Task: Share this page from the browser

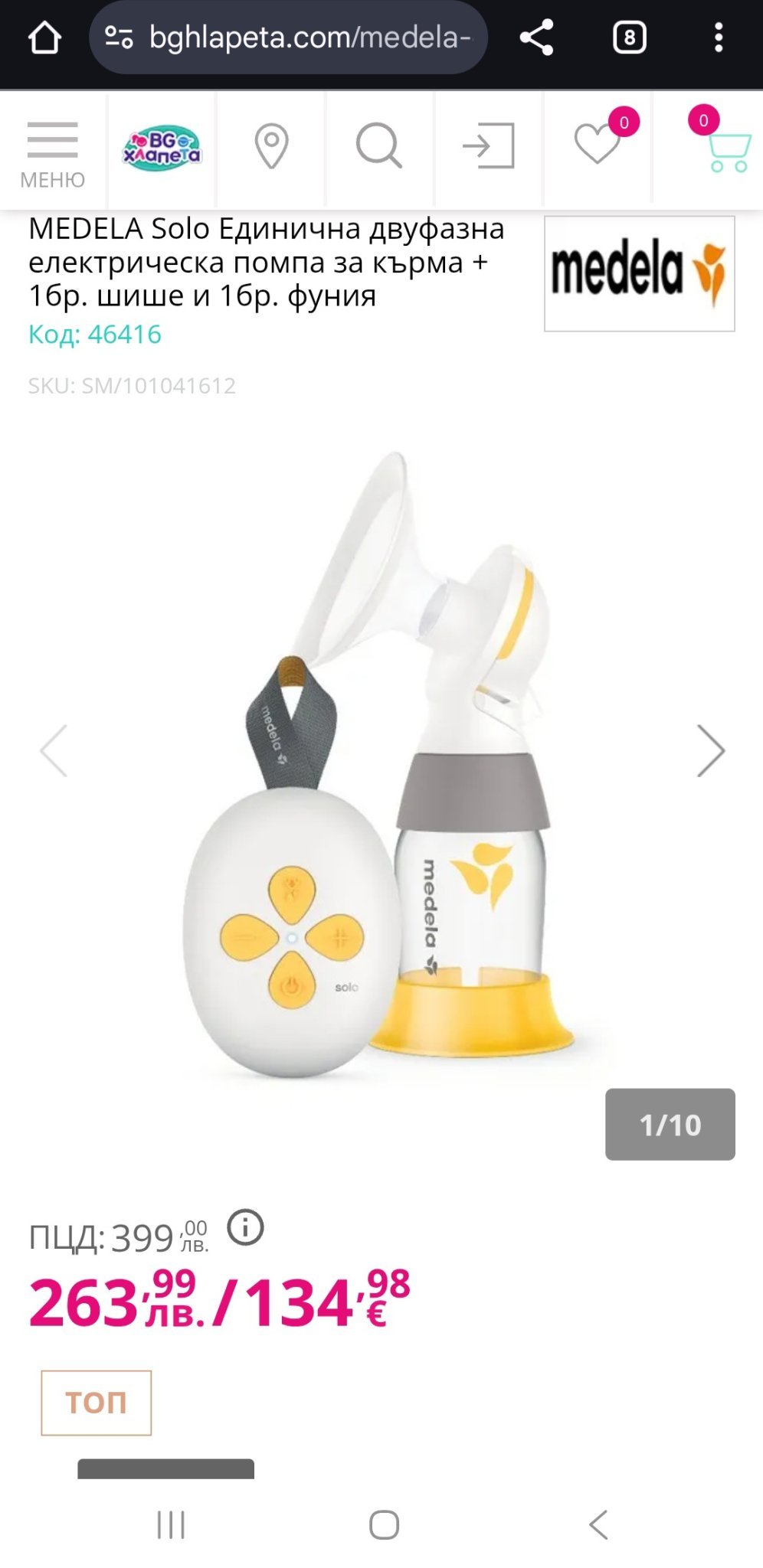Action: point(536,38)
